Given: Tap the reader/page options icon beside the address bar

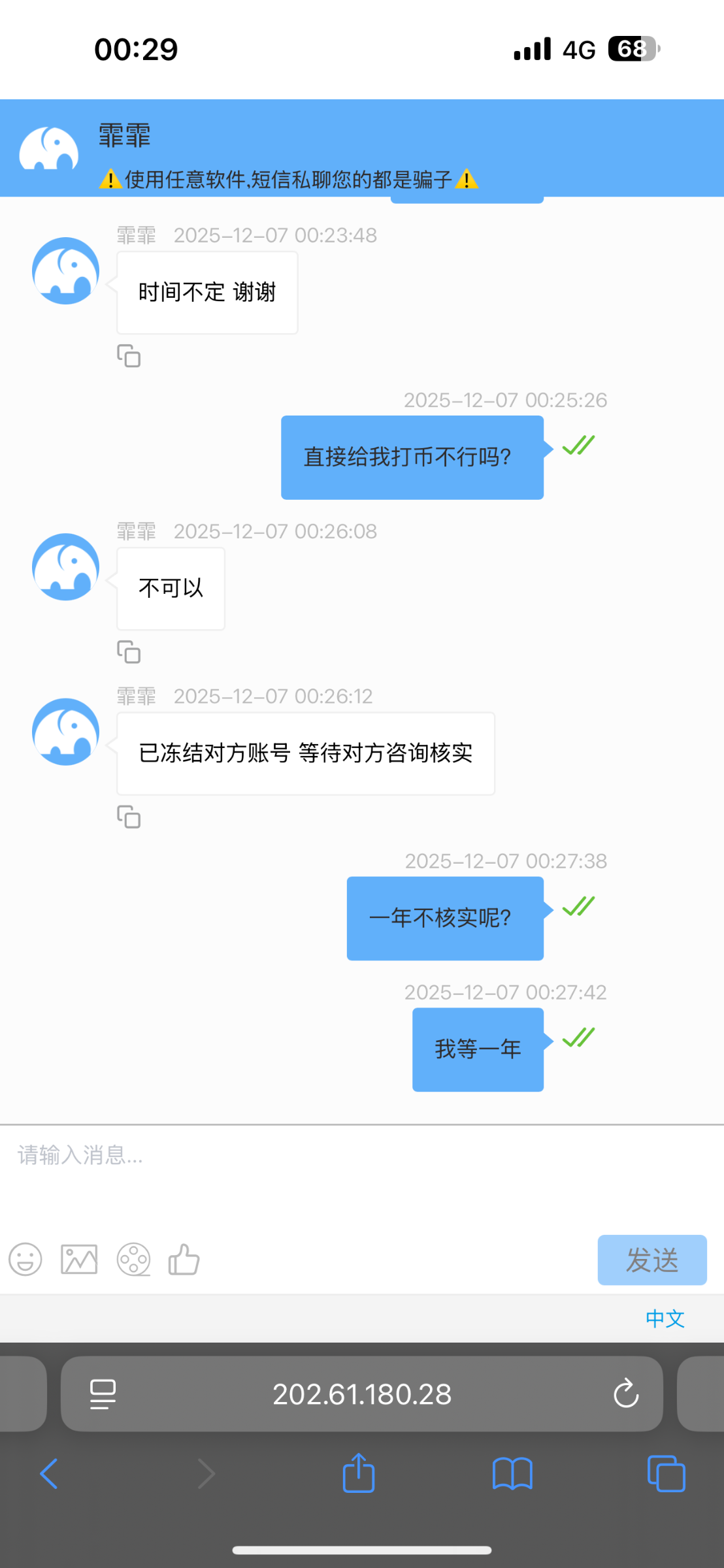Looking at the screenshot, I should [101, 1393].
